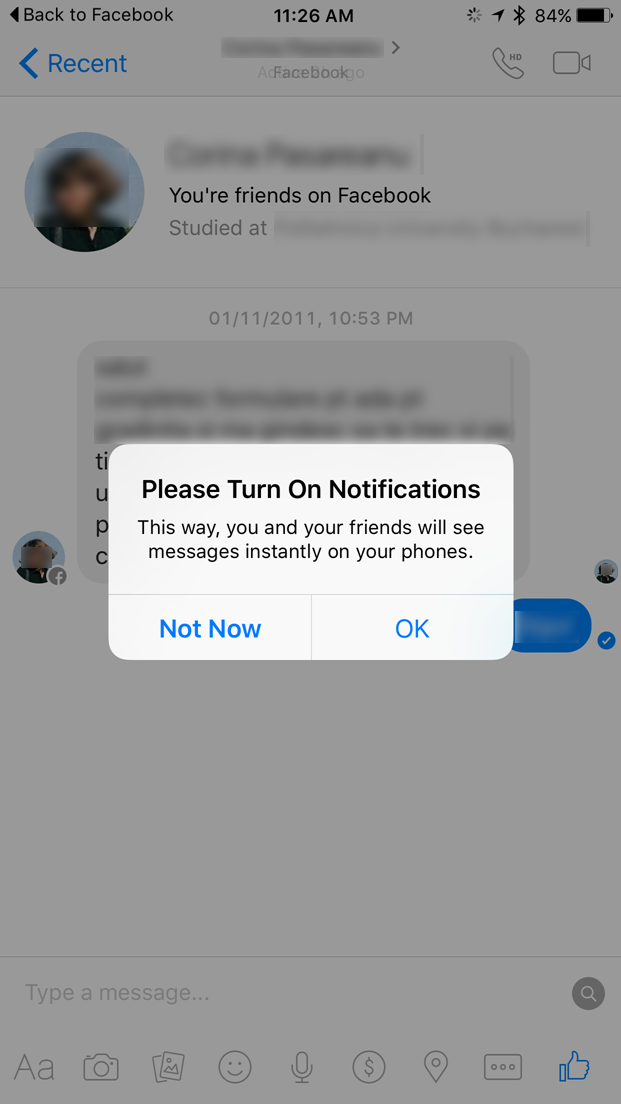Viewport: 621px width, 1104px height.
Task: Open the Aa keyboard text option
Action: click(34, 1067)
